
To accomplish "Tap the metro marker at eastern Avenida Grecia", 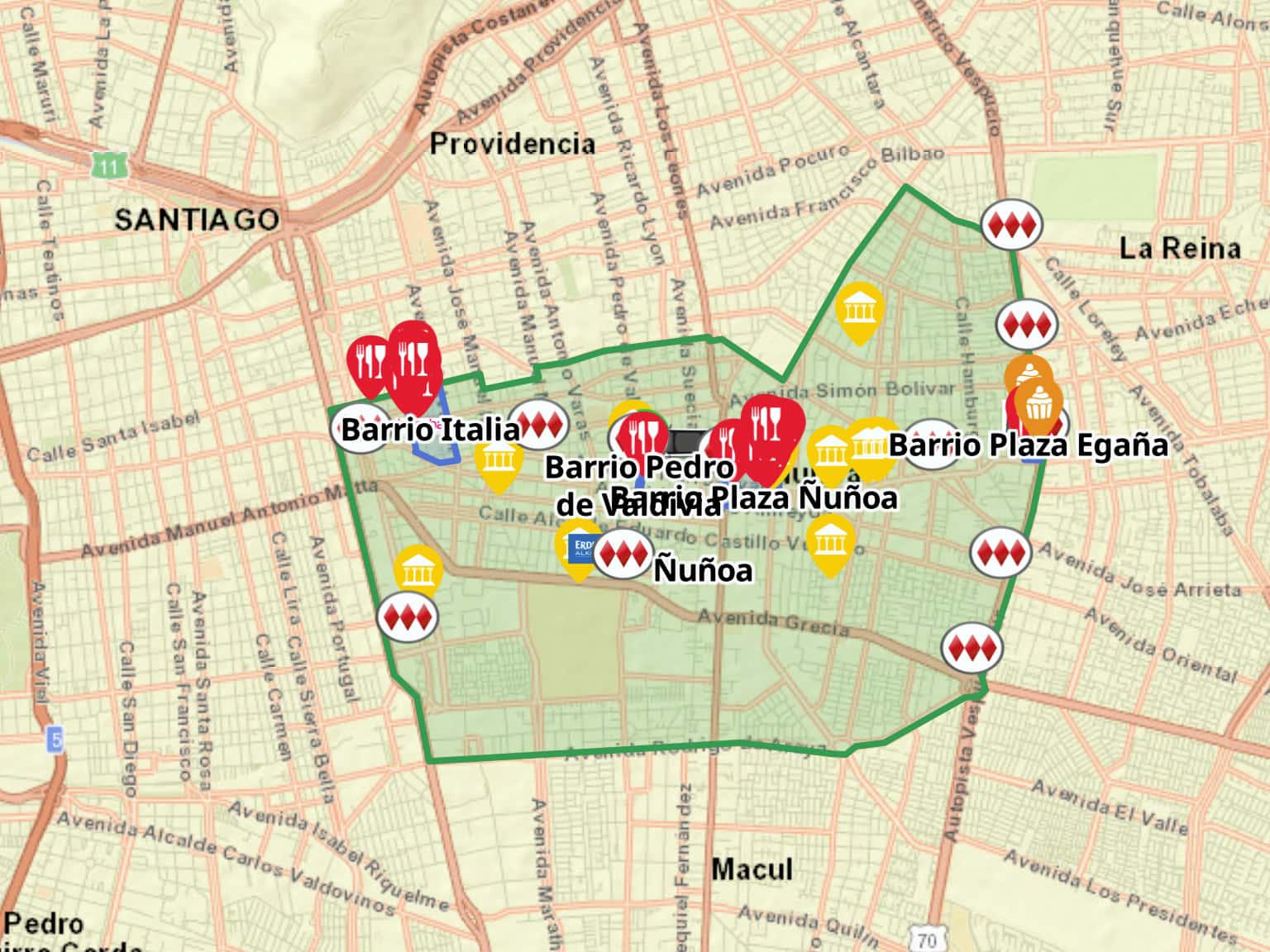I will coord(972,649).
